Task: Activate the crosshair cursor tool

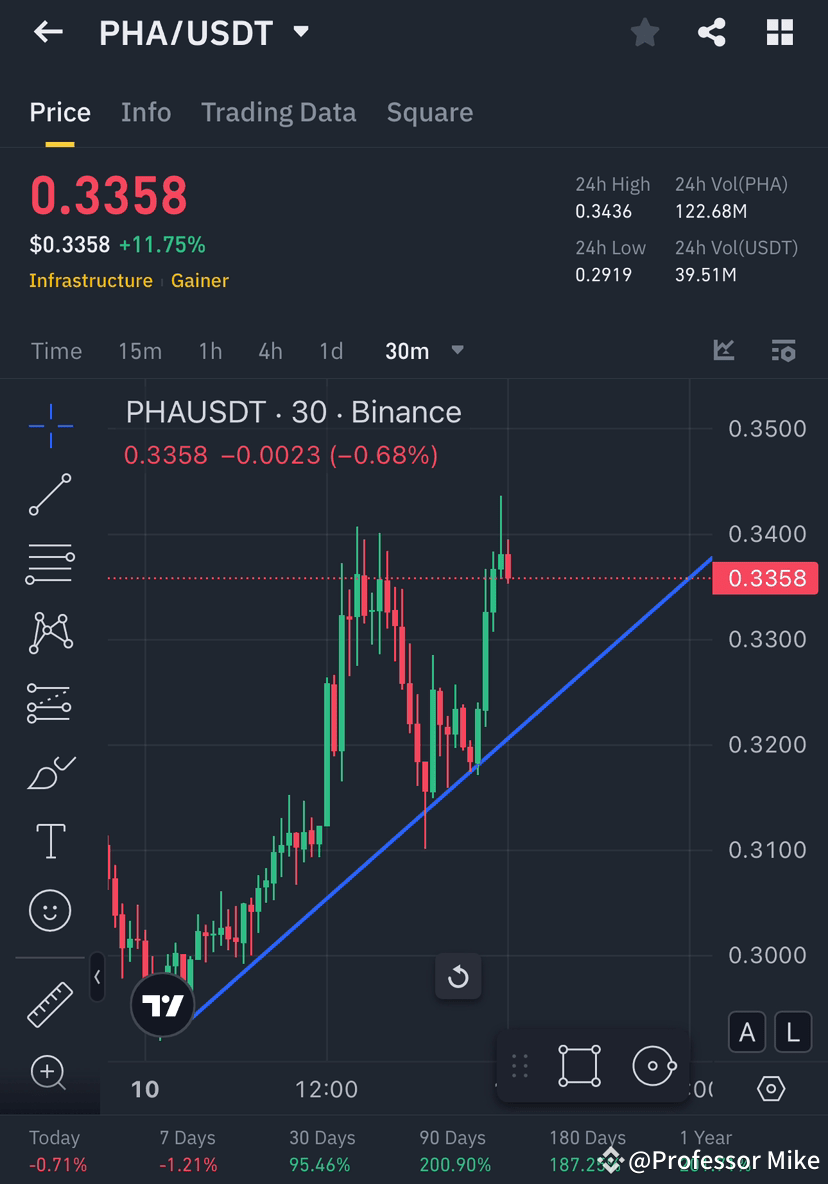Action: pyautogui.click(x=49, y=425)
